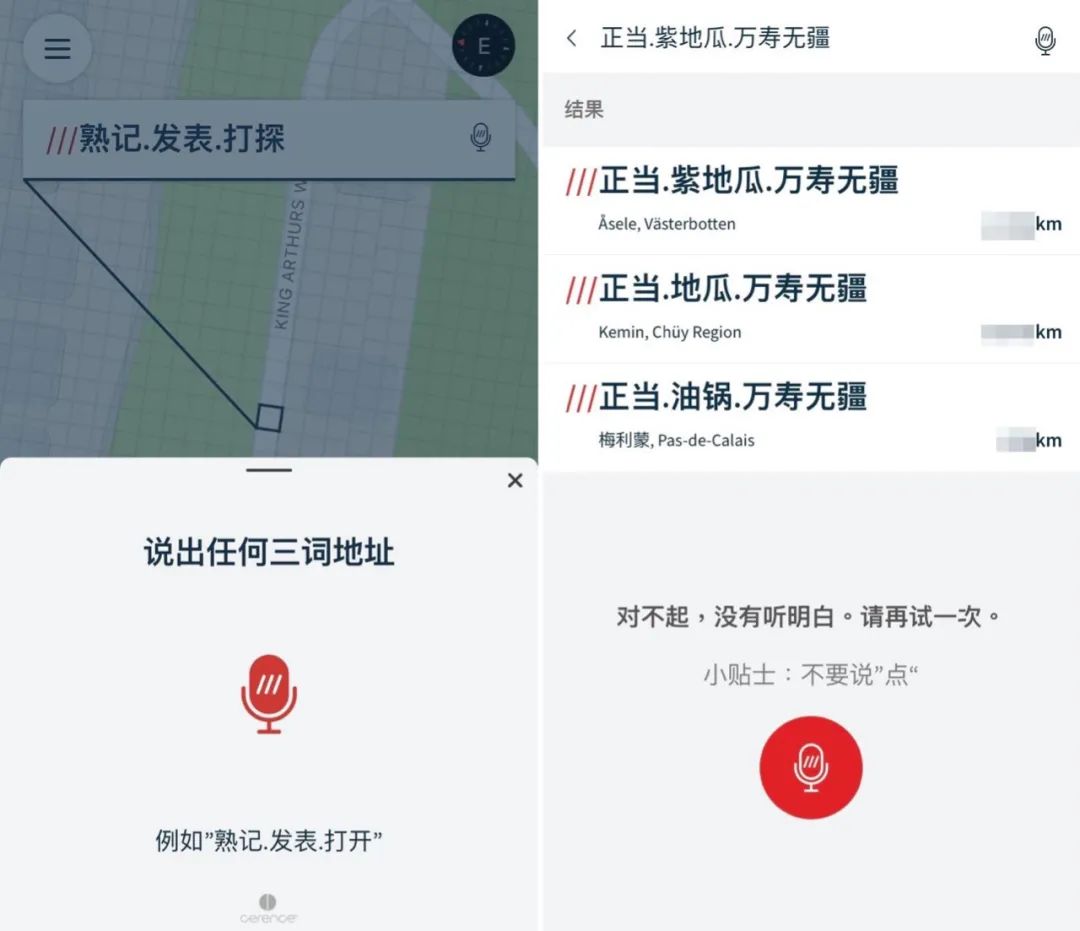Screen dimensions: 1080x931
Task: Close the 说出任何三词地址 voice panel
Action: click(515, 480)
